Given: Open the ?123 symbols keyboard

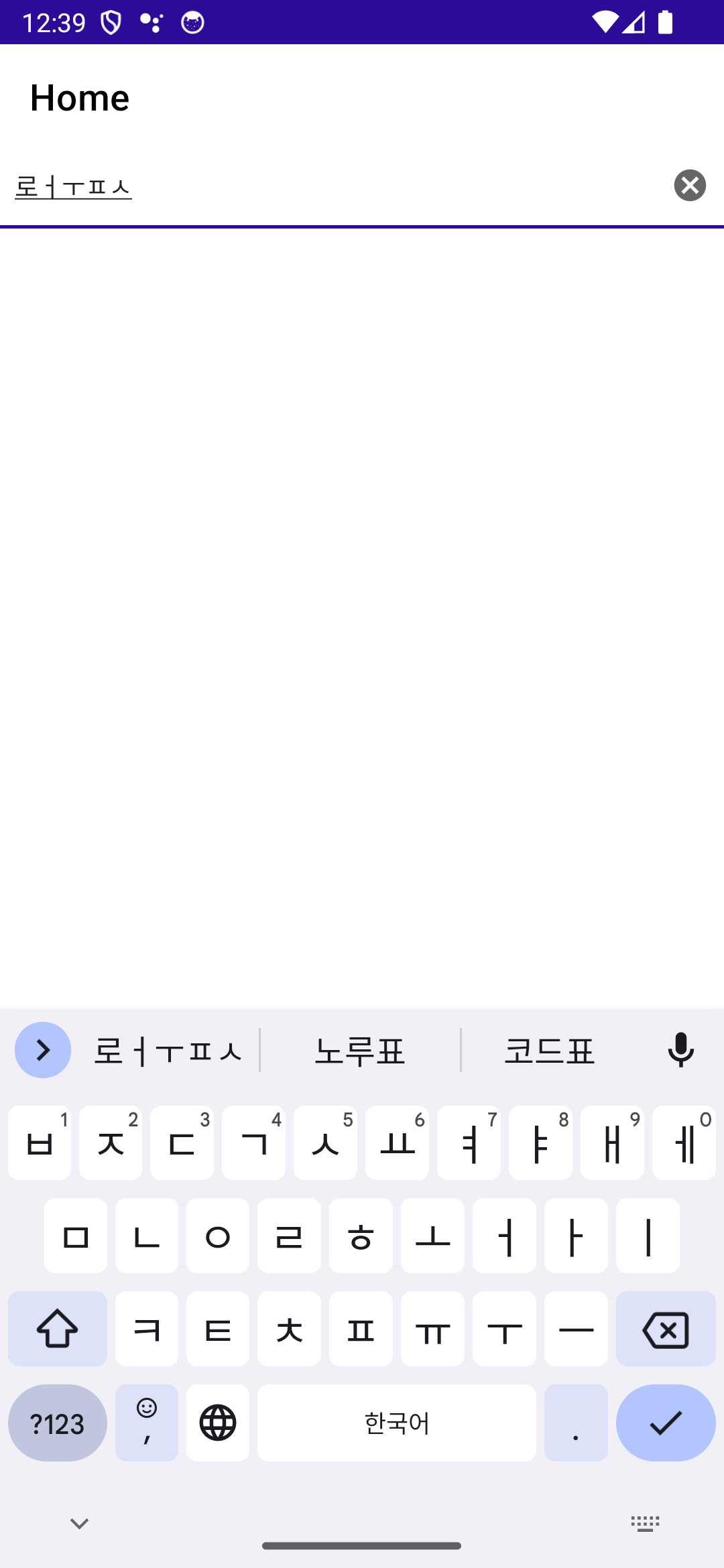Looking at the screenshot, I should tap(58, 1423).
